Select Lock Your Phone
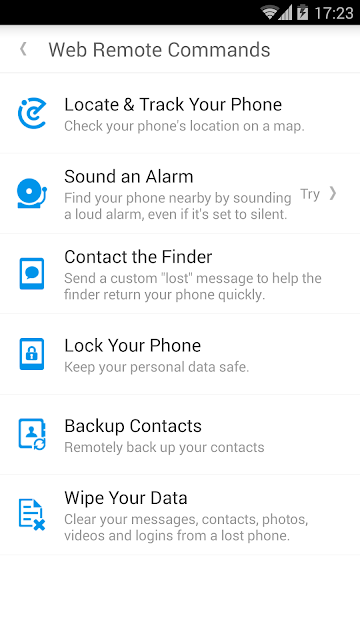The width and height of the screenshot is (360, 640). [180, 354]
